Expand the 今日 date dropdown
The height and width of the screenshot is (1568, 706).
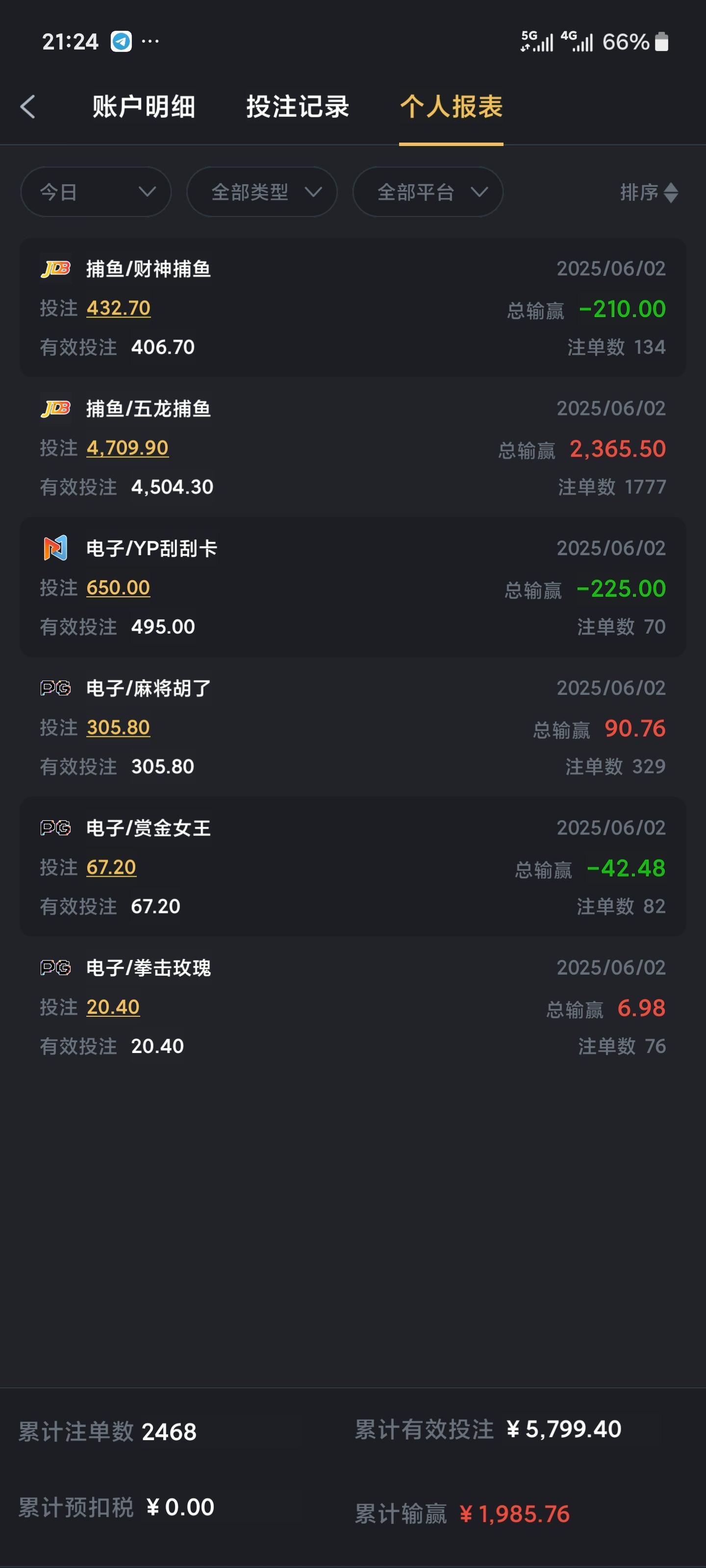[96, 193]
